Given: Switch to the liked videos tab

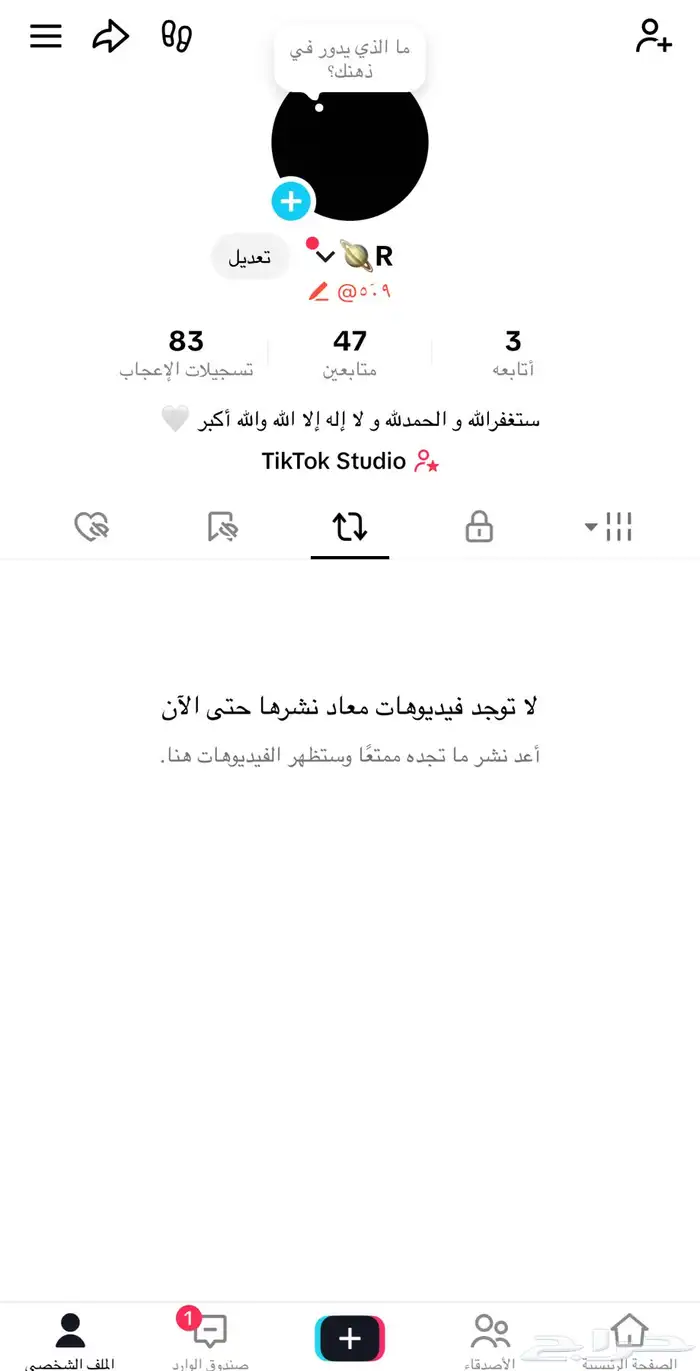Looking at the screenshot, I should pos(92,527).
